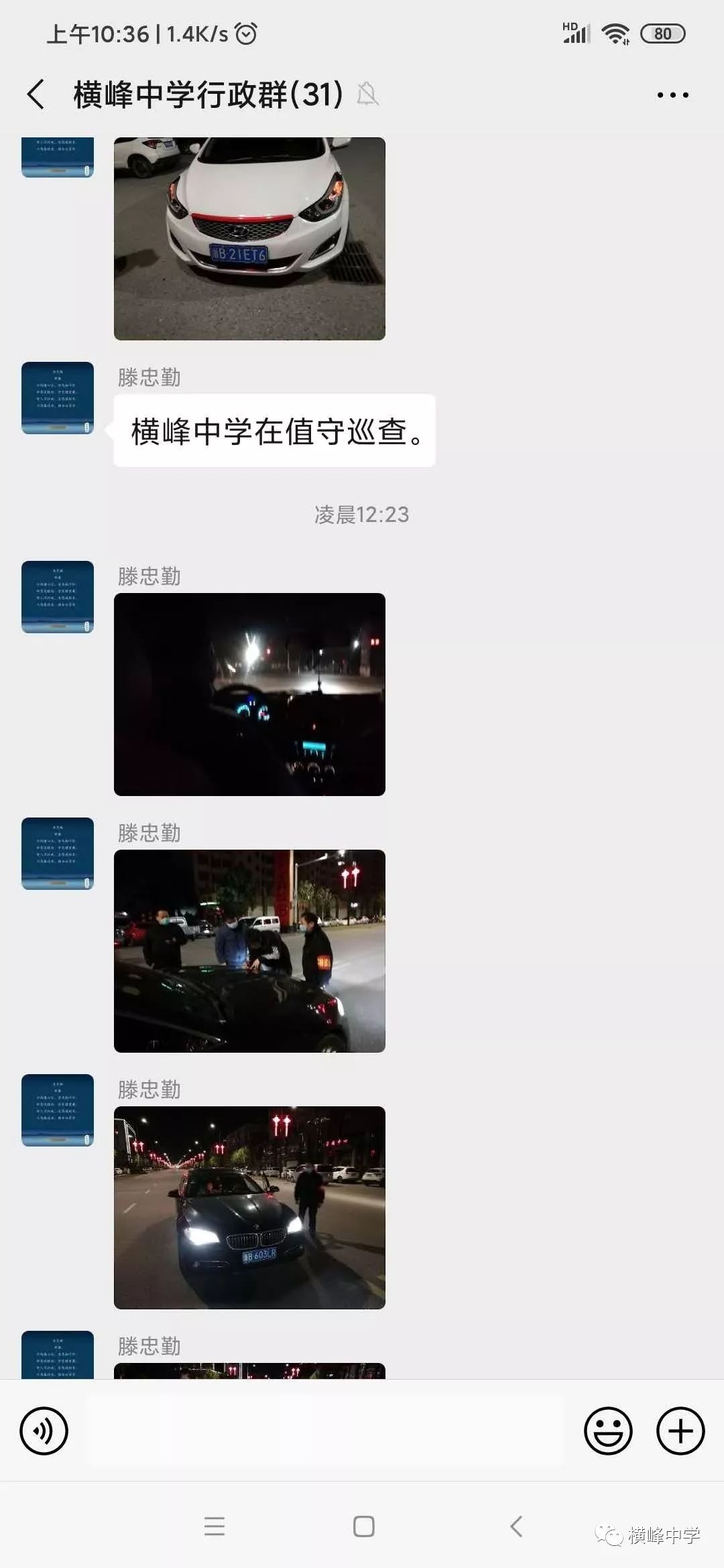Viewport: 724px width, 1568px height.
Task: Tap the system home button
Action: click(363, 1526)
